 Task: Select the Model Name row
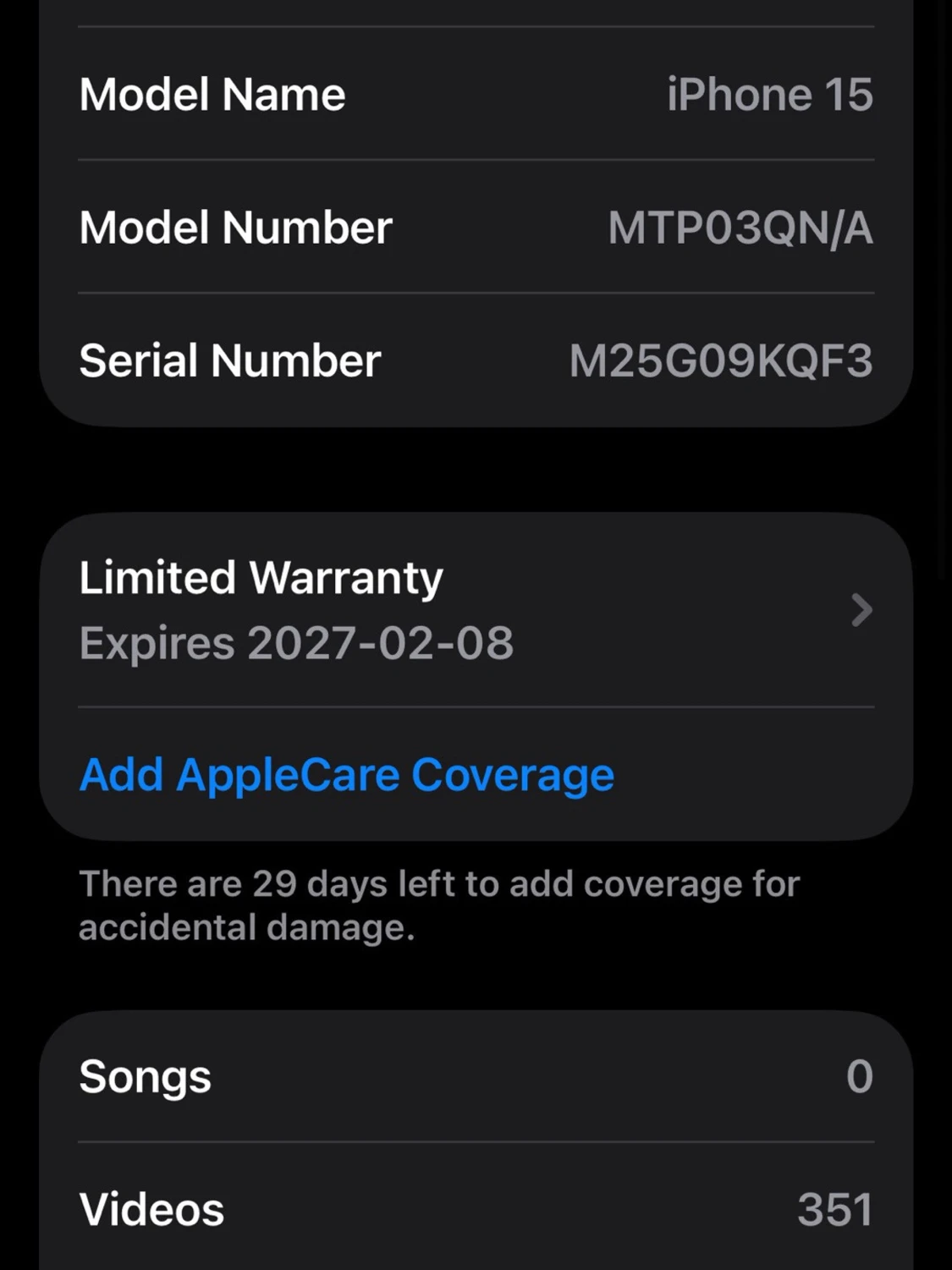click(476, 94)
